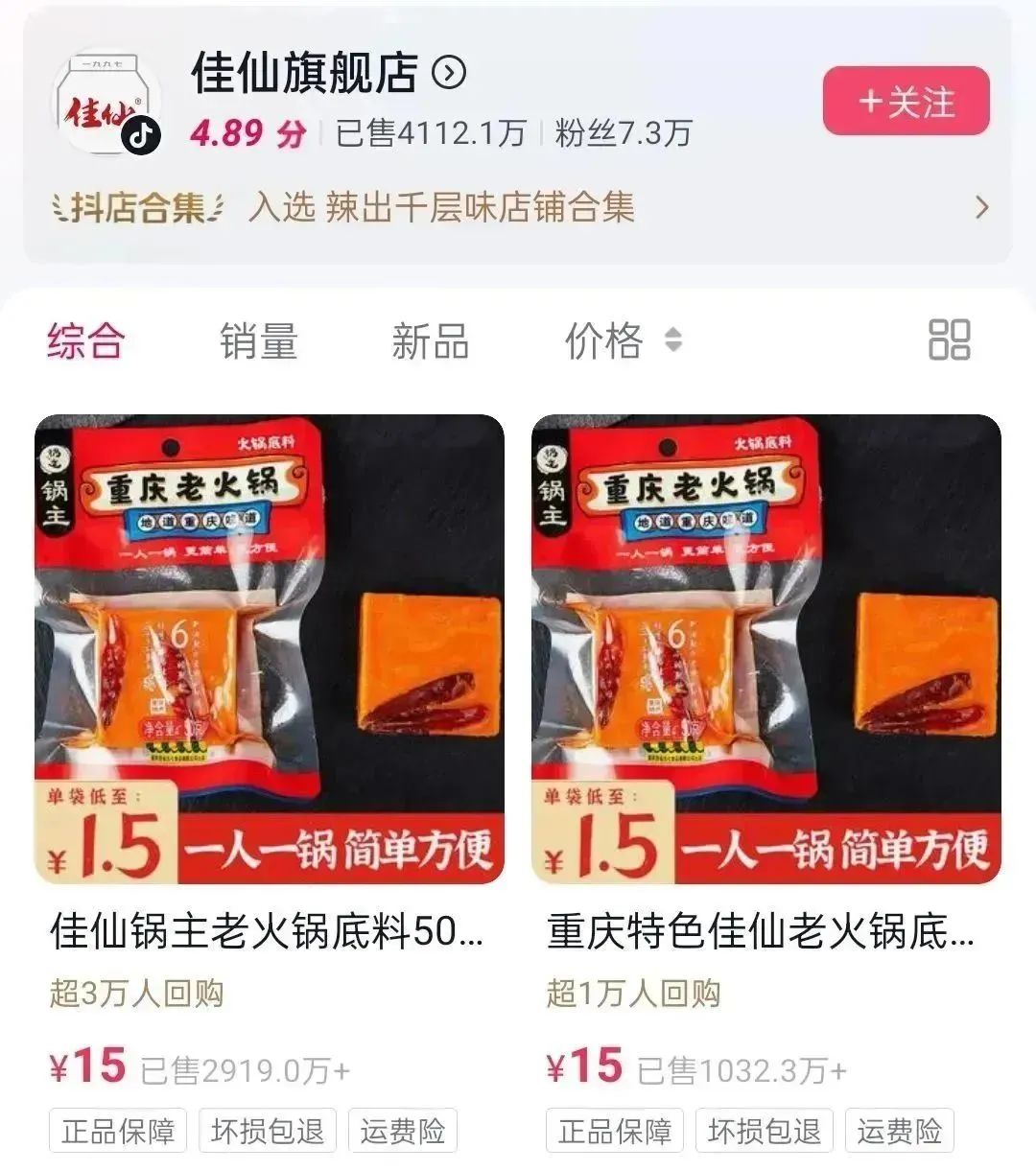This screenshot has width=1036, height=1171.
Task: Toggle the grid layout view icon
Action: [949, 340]
